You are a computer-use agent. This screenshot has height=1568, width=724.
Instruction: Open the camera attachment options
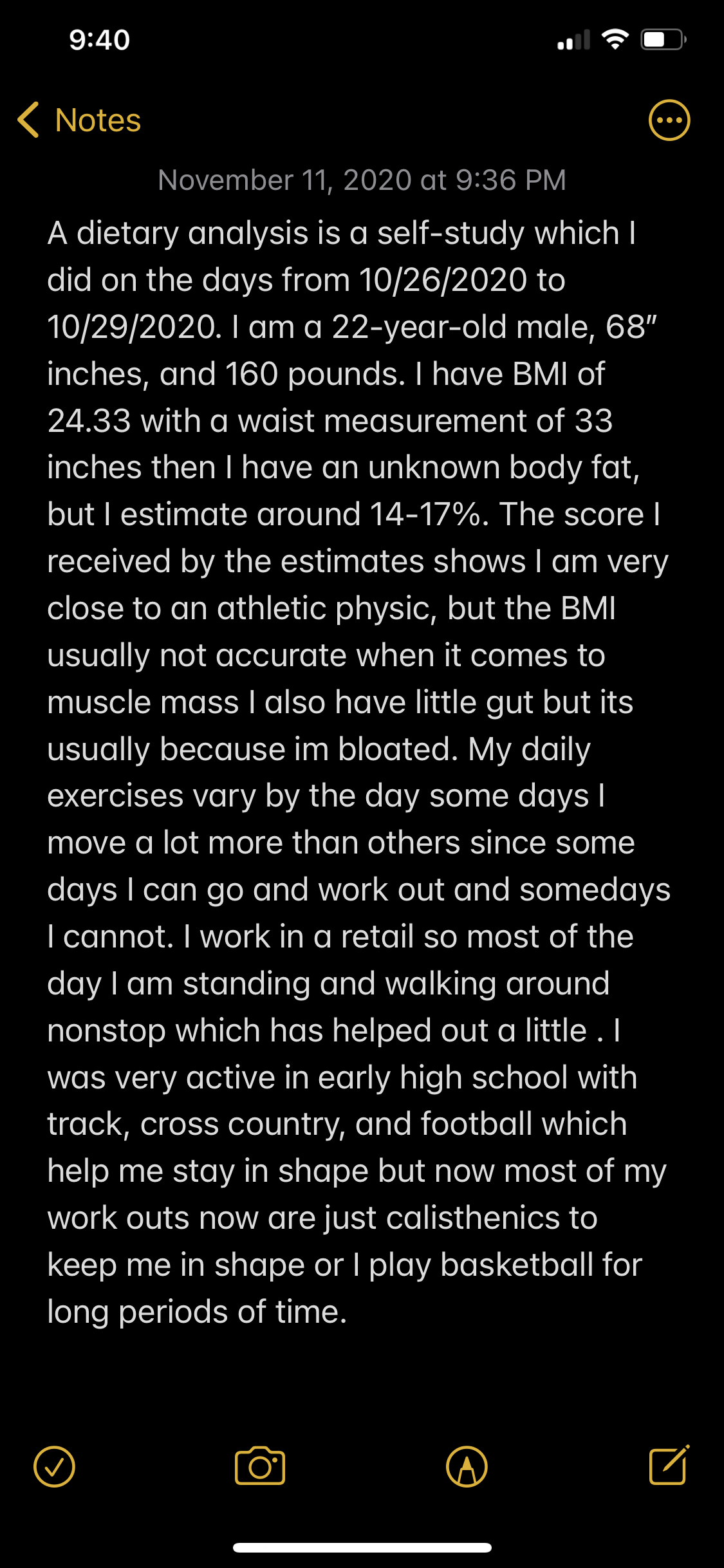tap(260, 1466)
